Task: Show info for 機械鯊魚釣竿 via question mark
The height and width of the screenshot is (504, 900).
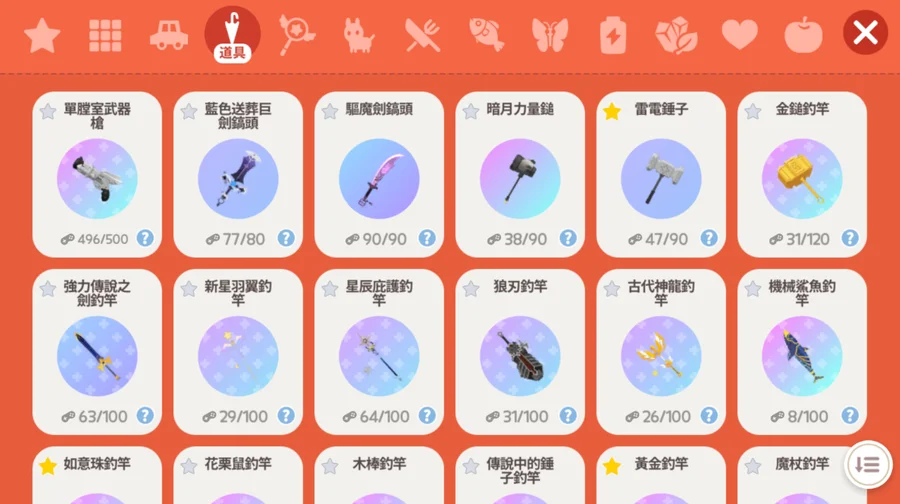Action: [x=850, y=415]
